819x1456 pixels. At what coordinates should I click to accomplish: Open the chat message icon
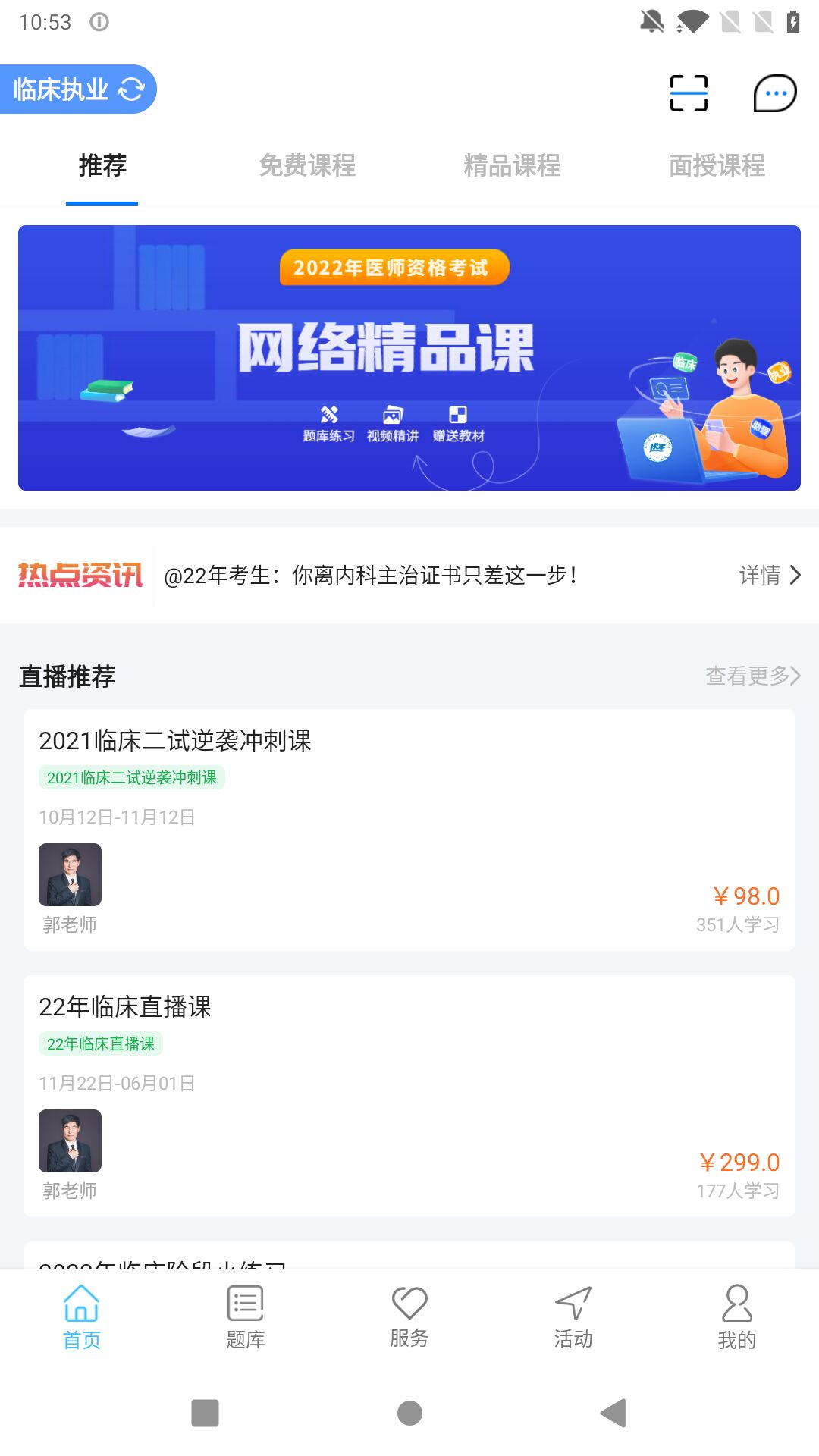[x=775, y=93]
